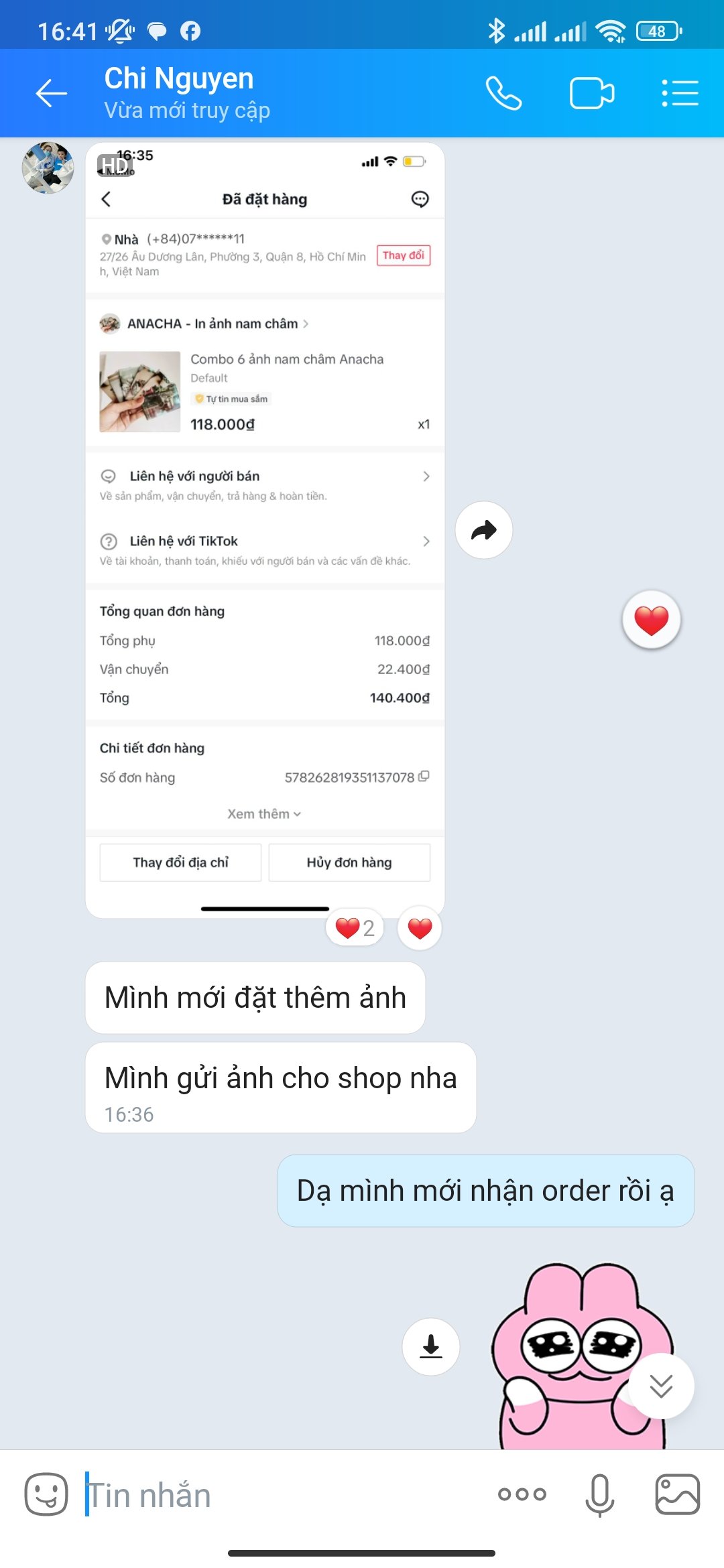
Task: Open the sticker and emoji picker
Action: tap(46, 1494)
